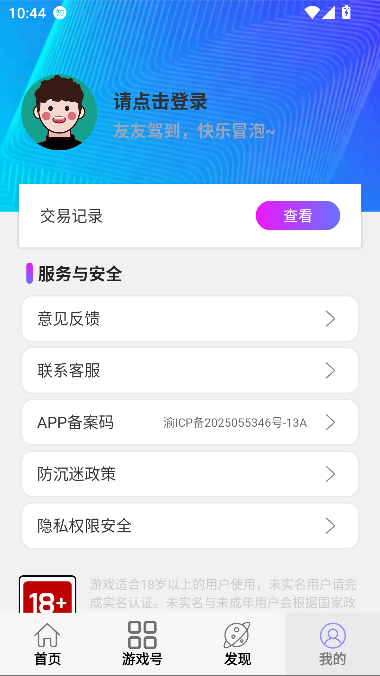The image size is (380, 676).
Task: Open 联系客服 customer service row
Action: coord(190,370)
